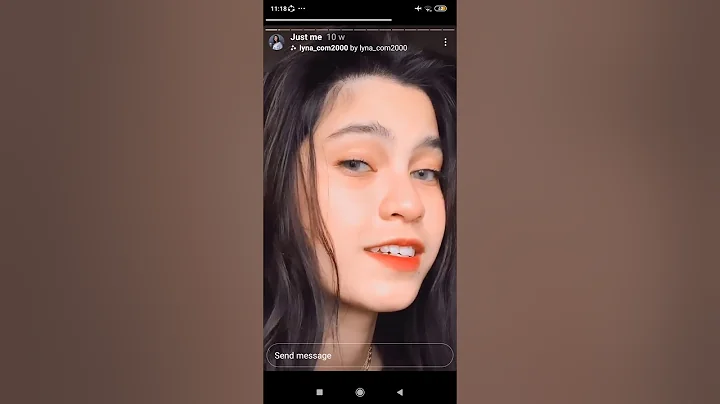Go to the home screen

(360, 392)
